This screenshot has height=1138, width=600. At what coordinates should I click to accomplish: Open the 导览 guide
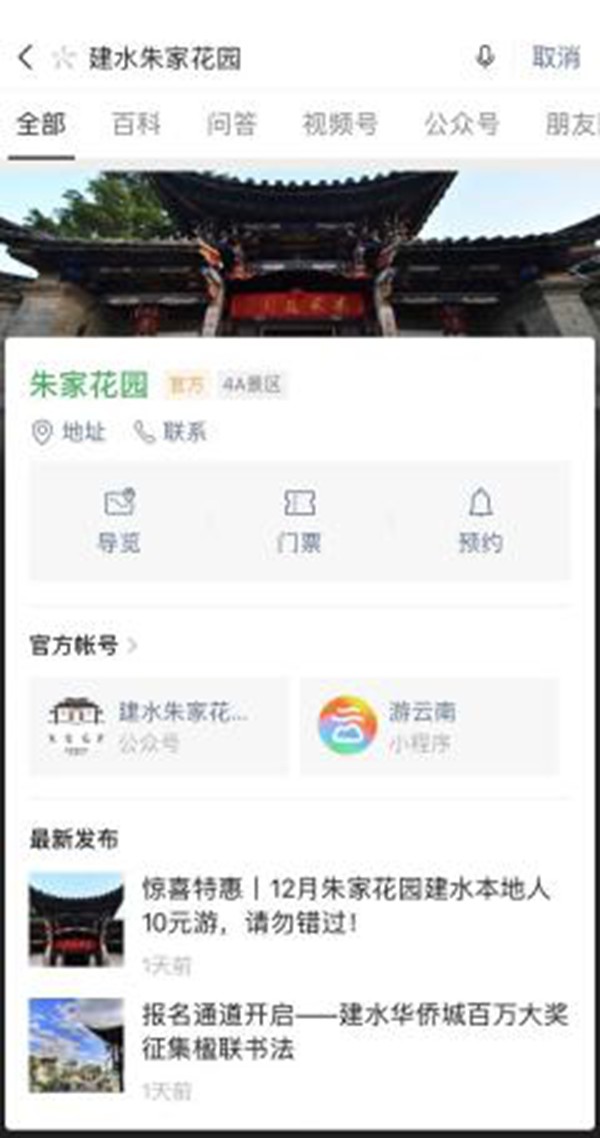point(118,521)
